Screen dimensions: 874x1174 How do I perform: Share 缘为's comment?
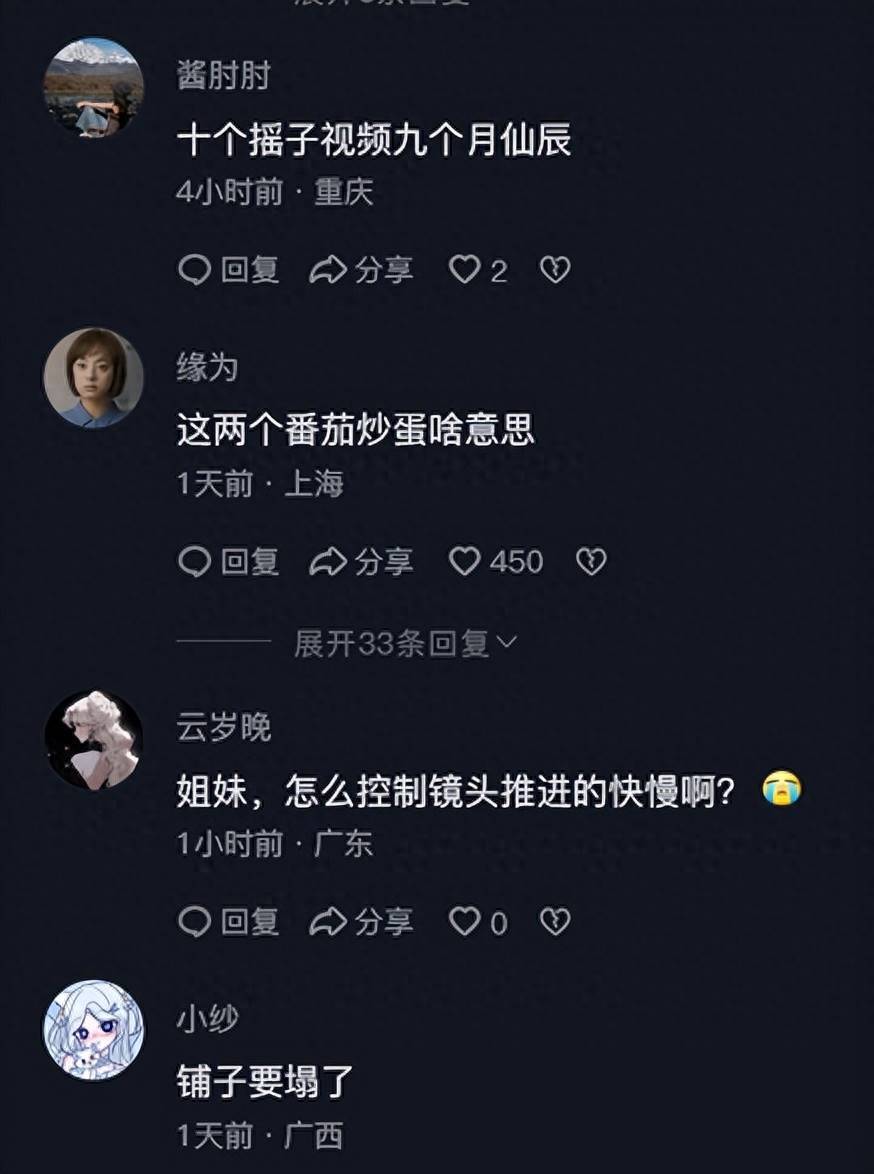361,562
